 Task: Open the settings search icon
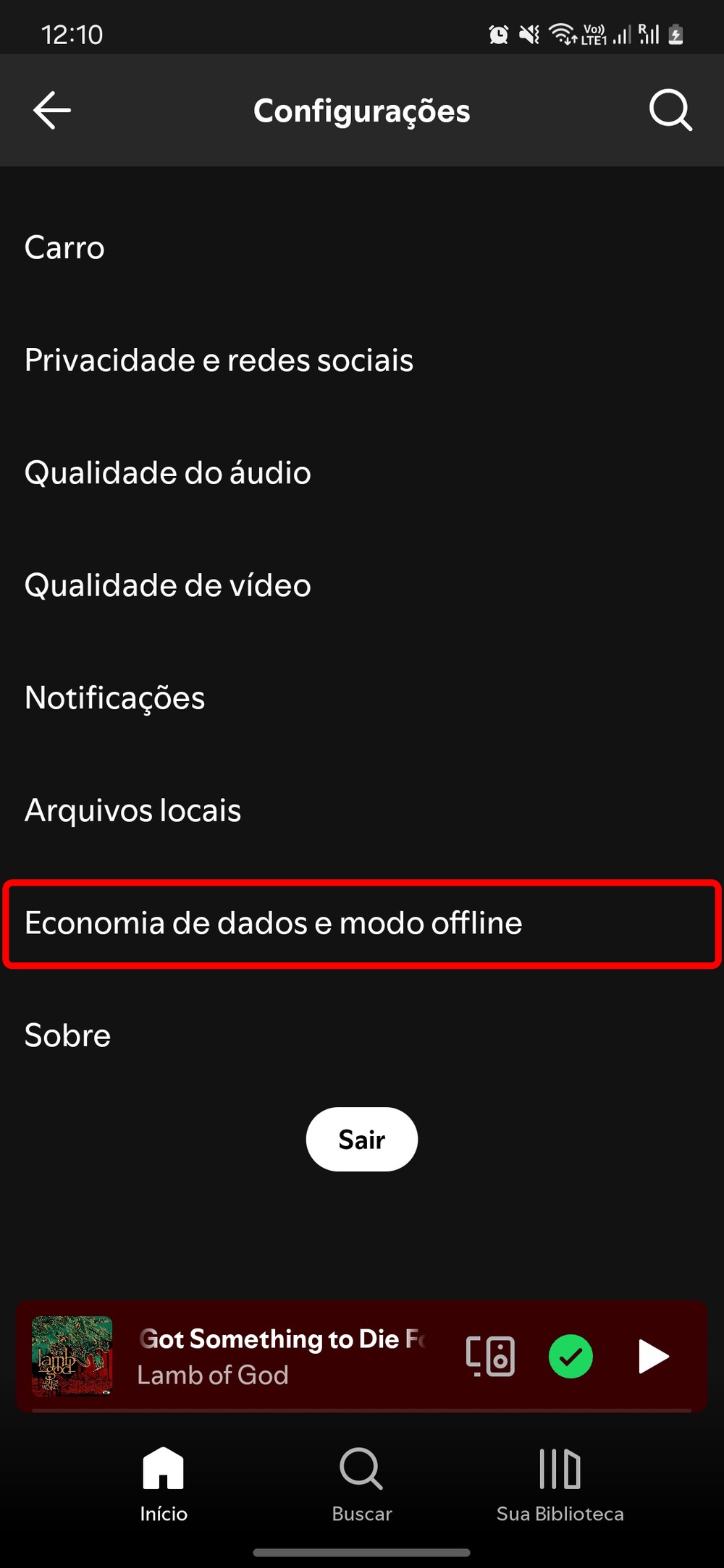670,110
